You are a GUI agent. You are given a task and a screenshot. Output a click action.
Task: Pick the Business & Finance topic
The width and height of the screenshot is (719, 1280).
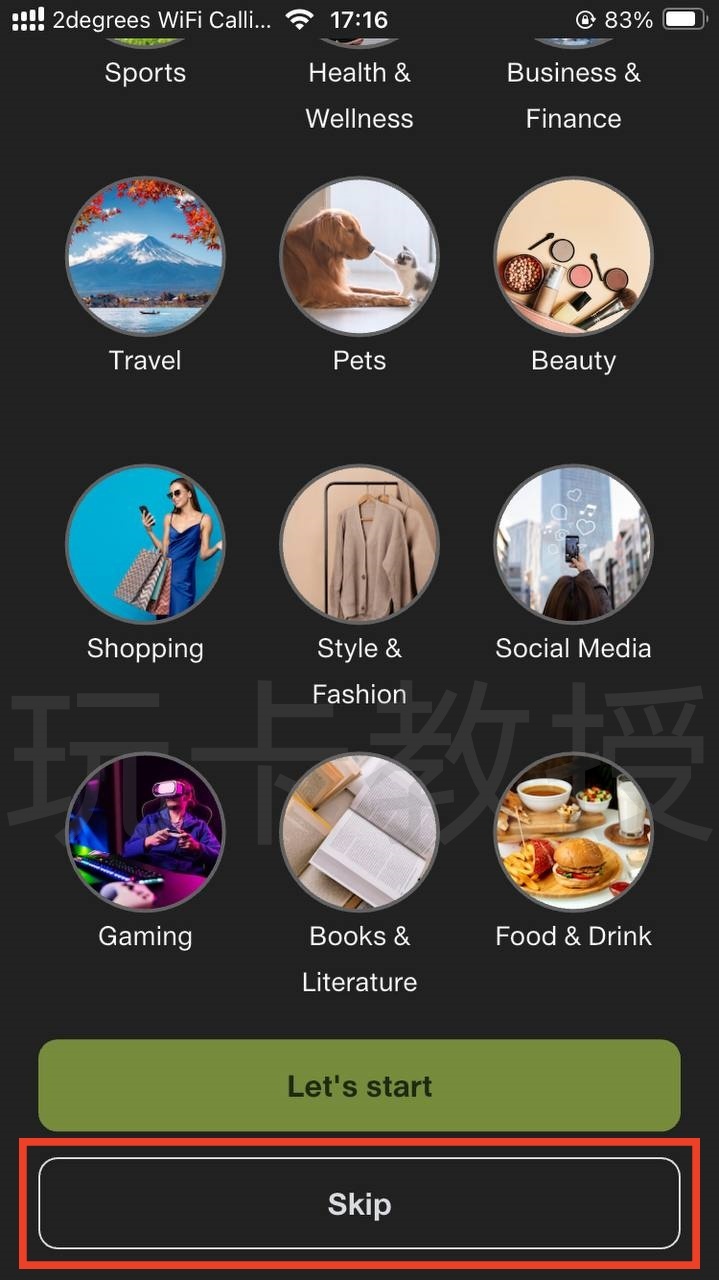pyautogui.click(x=573, y=94)
